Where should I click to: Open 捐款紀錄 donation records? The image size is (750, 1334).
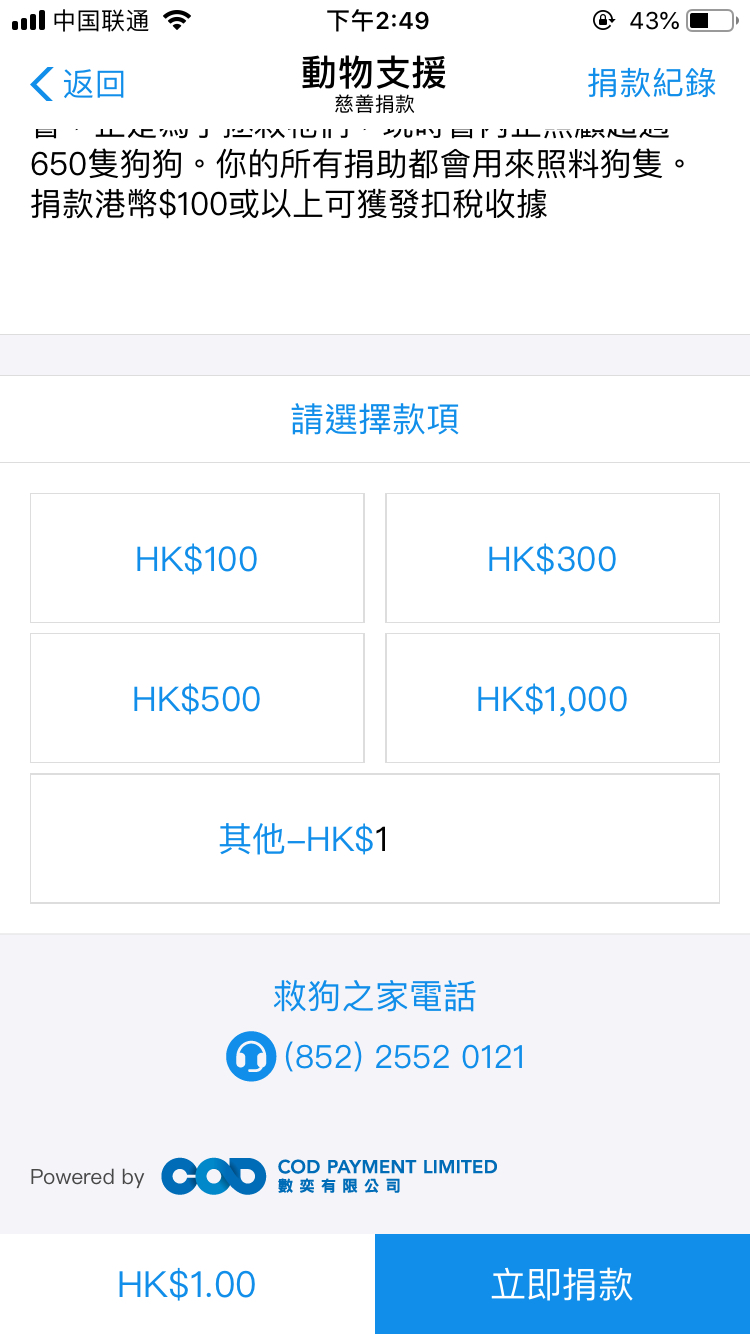pos(652,83)
